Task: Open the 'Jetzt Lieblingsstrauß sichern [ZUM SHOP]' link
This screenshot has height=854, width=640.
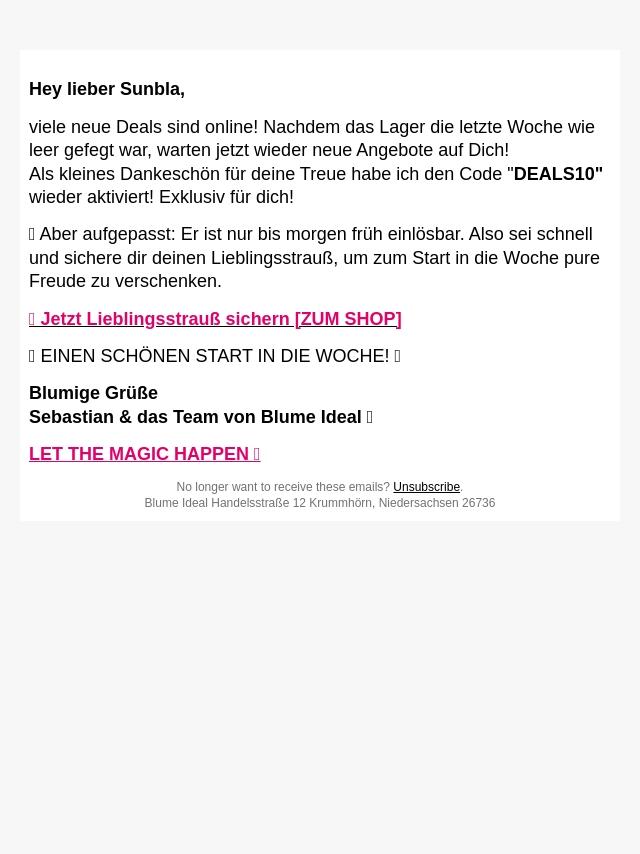Action: click(x=215, y=319)
